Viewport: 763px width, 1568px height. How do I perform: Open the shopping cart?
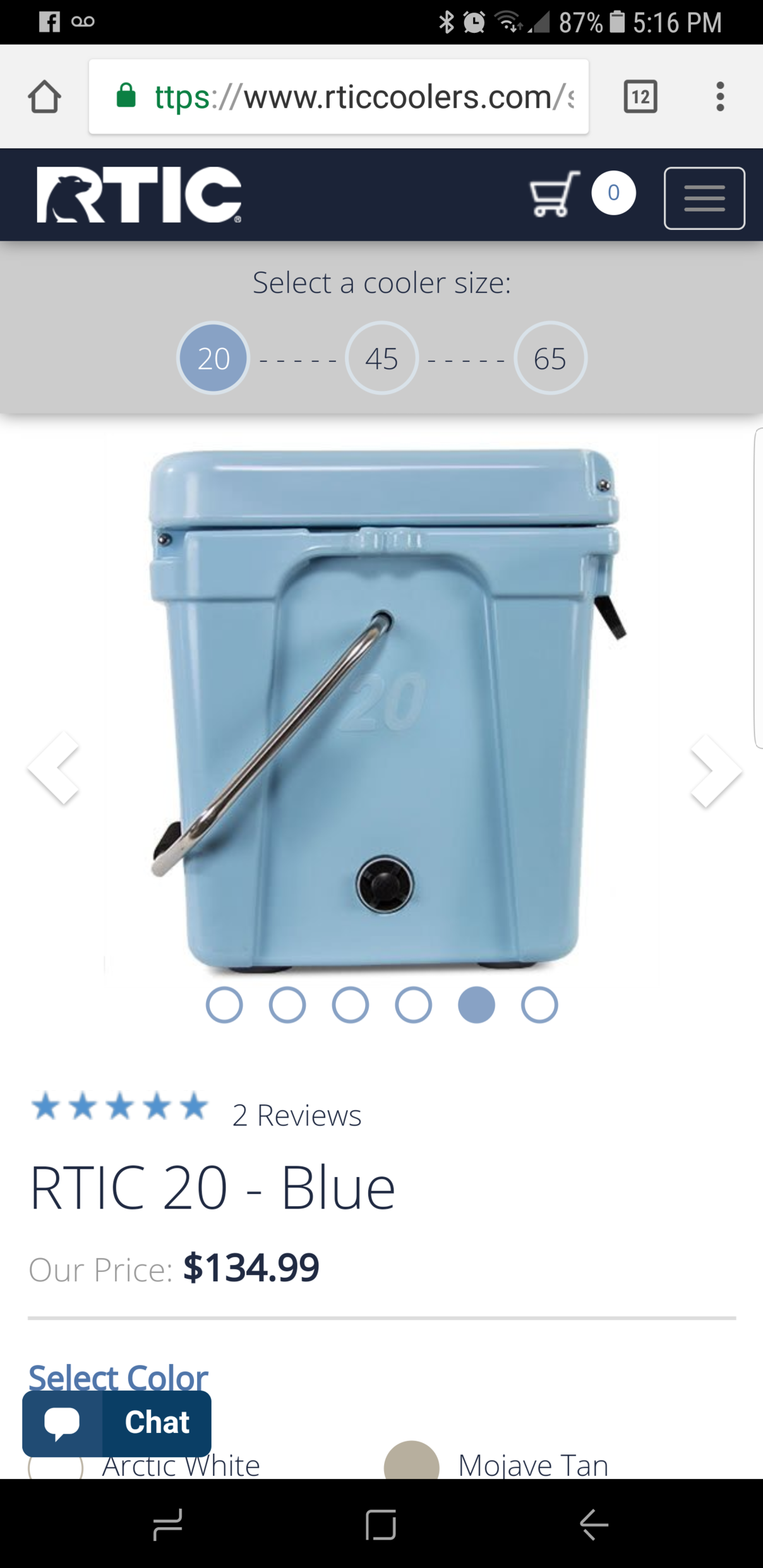555,194
